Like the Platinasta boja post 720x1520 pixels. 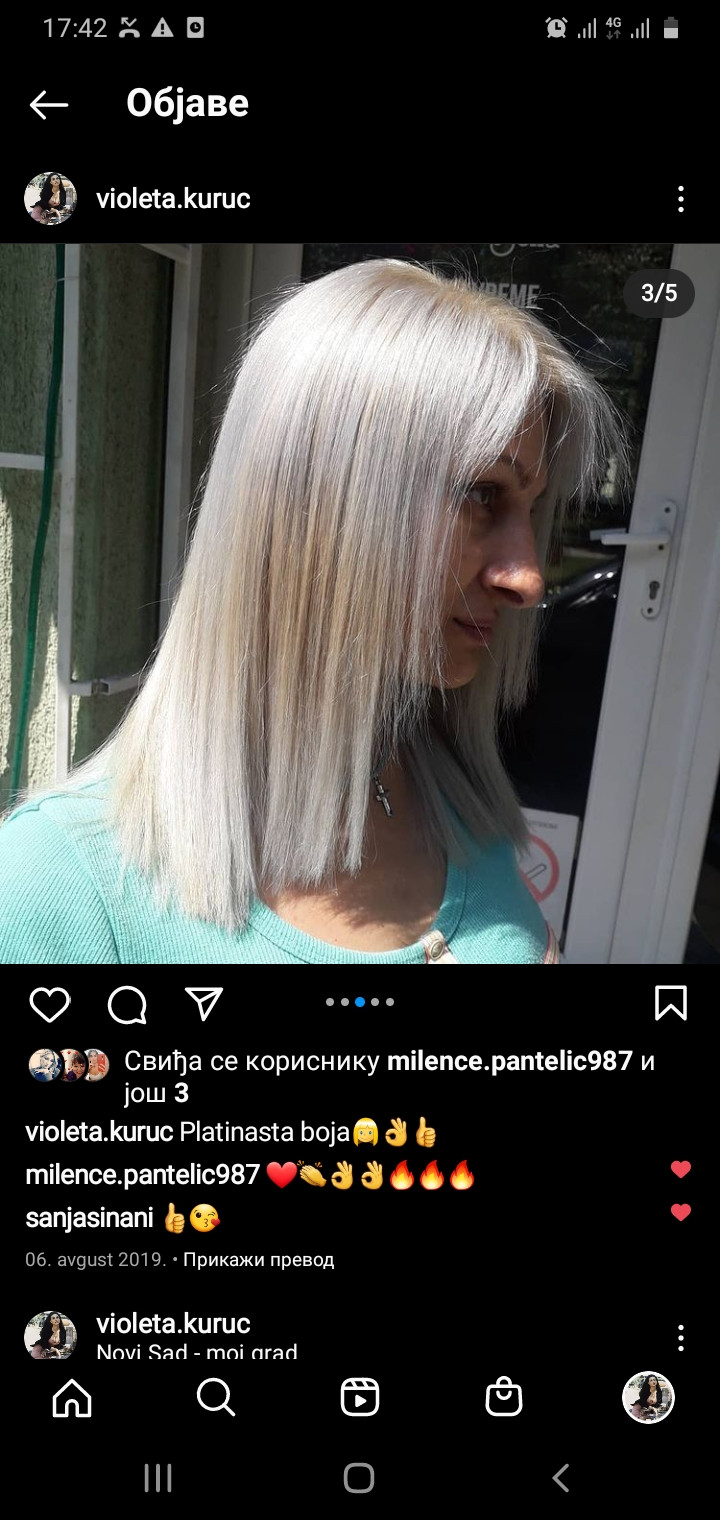tap(49, 1004)
